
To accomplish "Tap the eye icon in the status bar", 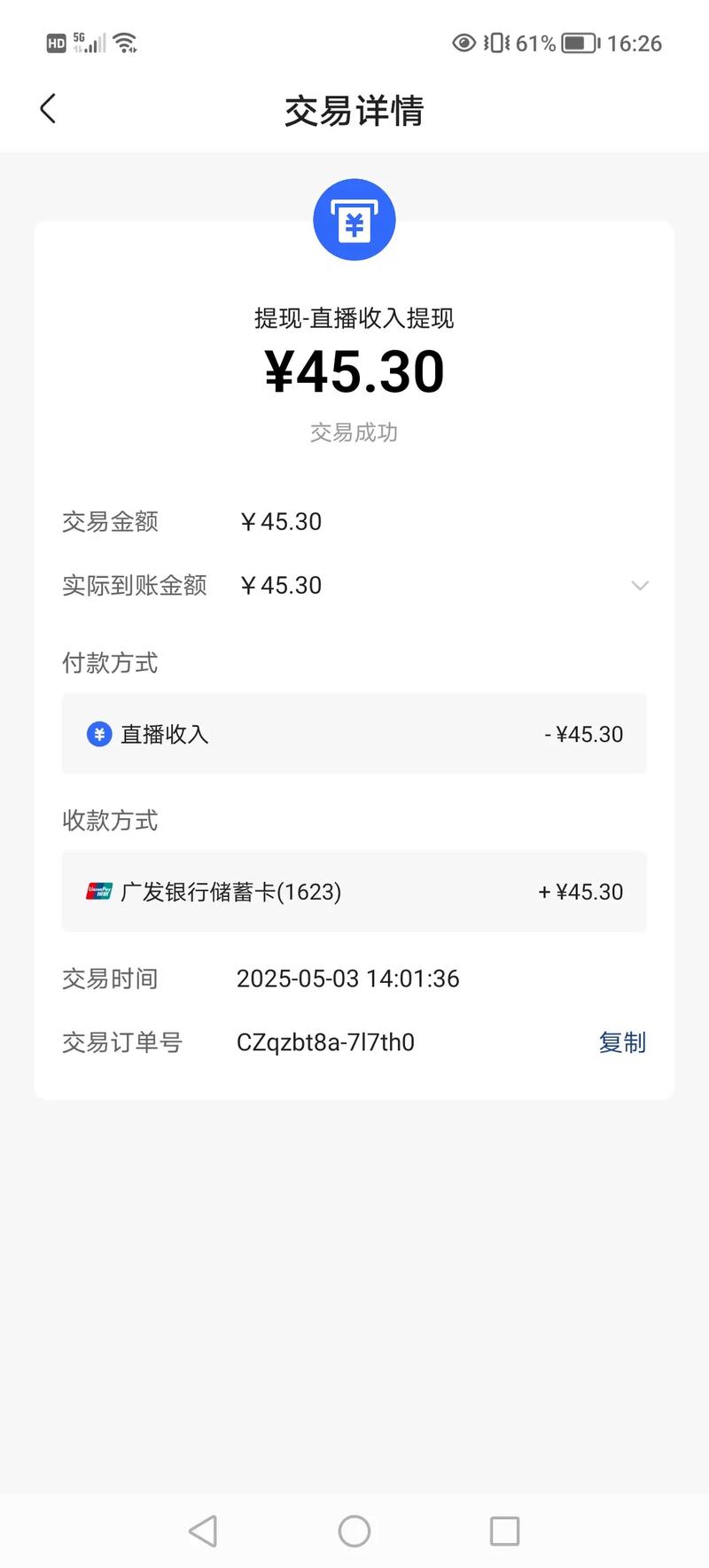I will click(462, 43).
